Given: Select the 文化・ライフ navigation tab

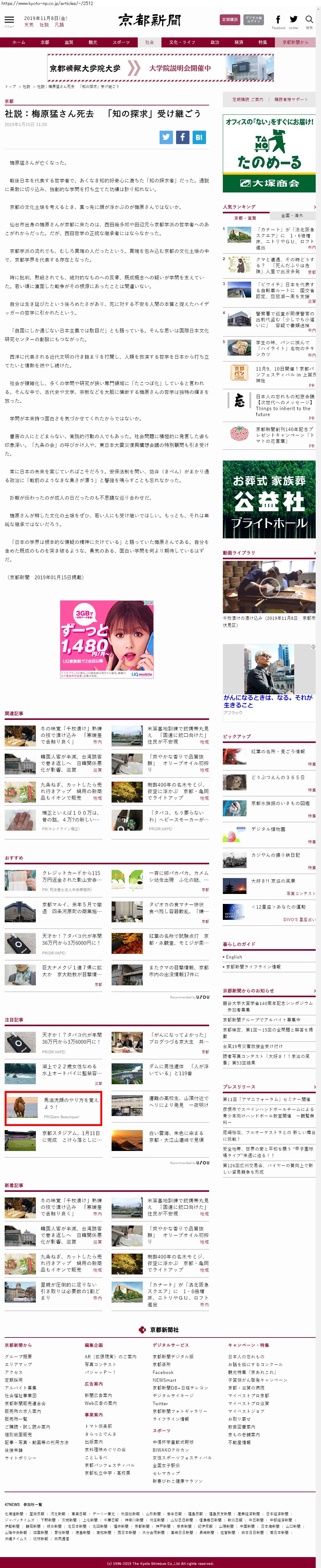Looking at the screenshot, I should click(182, 43).
